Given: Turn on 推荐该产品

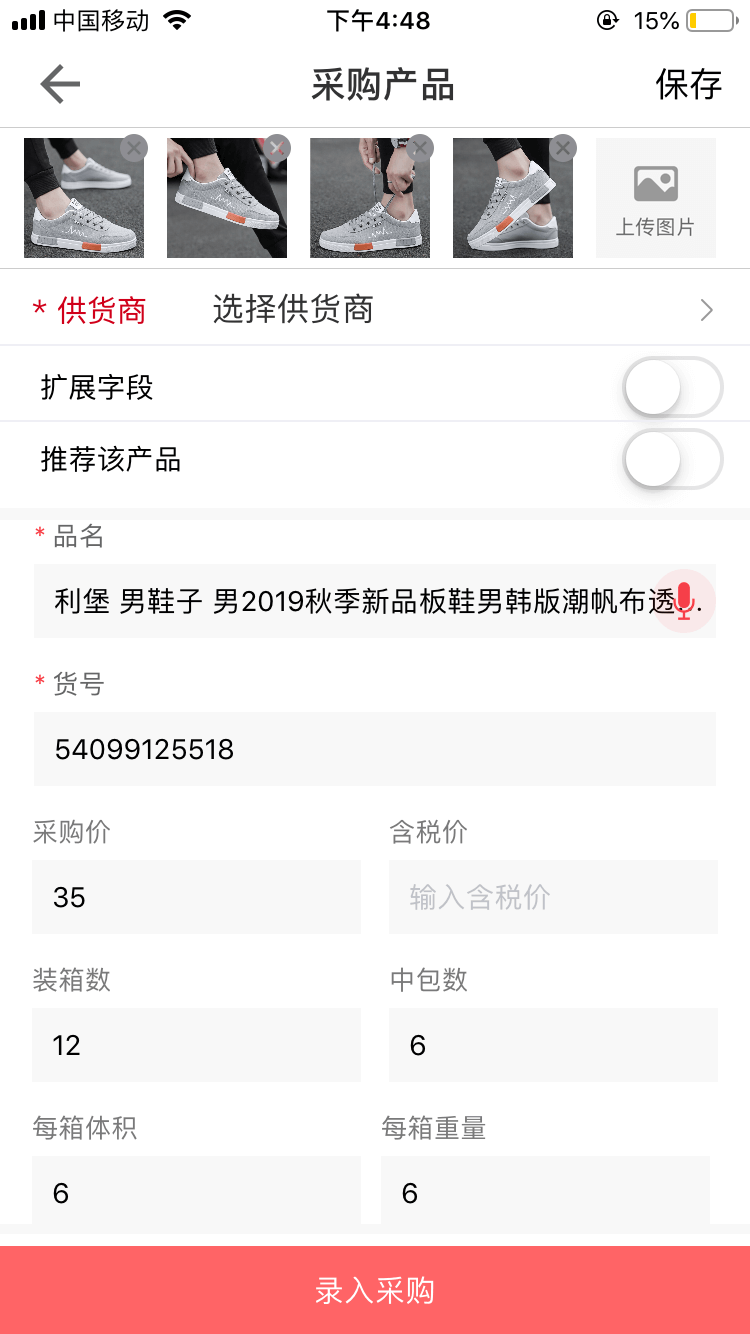Looking at the screenshot, I should point(672,460).
